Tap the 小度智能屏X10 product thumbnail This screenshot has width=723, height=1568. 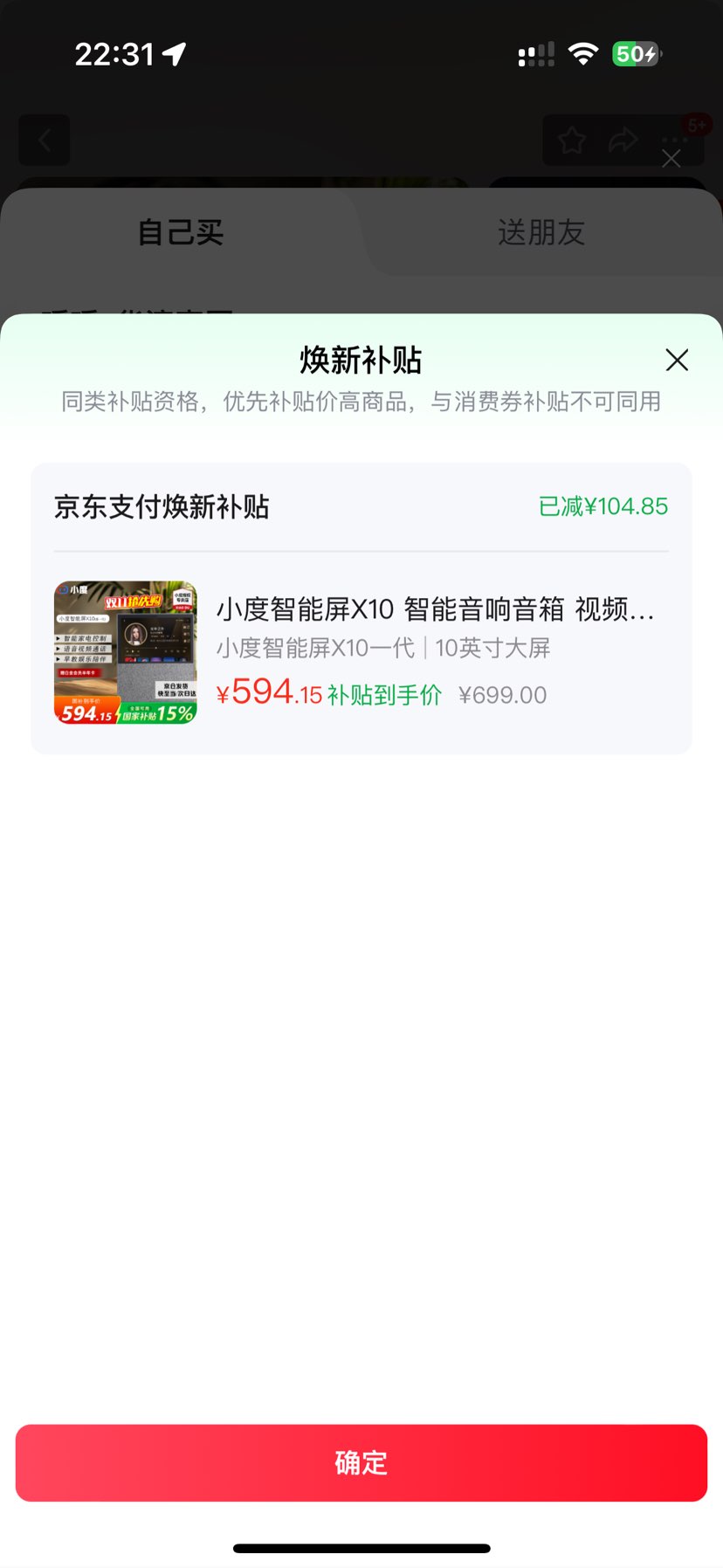(x=125, y=652)
